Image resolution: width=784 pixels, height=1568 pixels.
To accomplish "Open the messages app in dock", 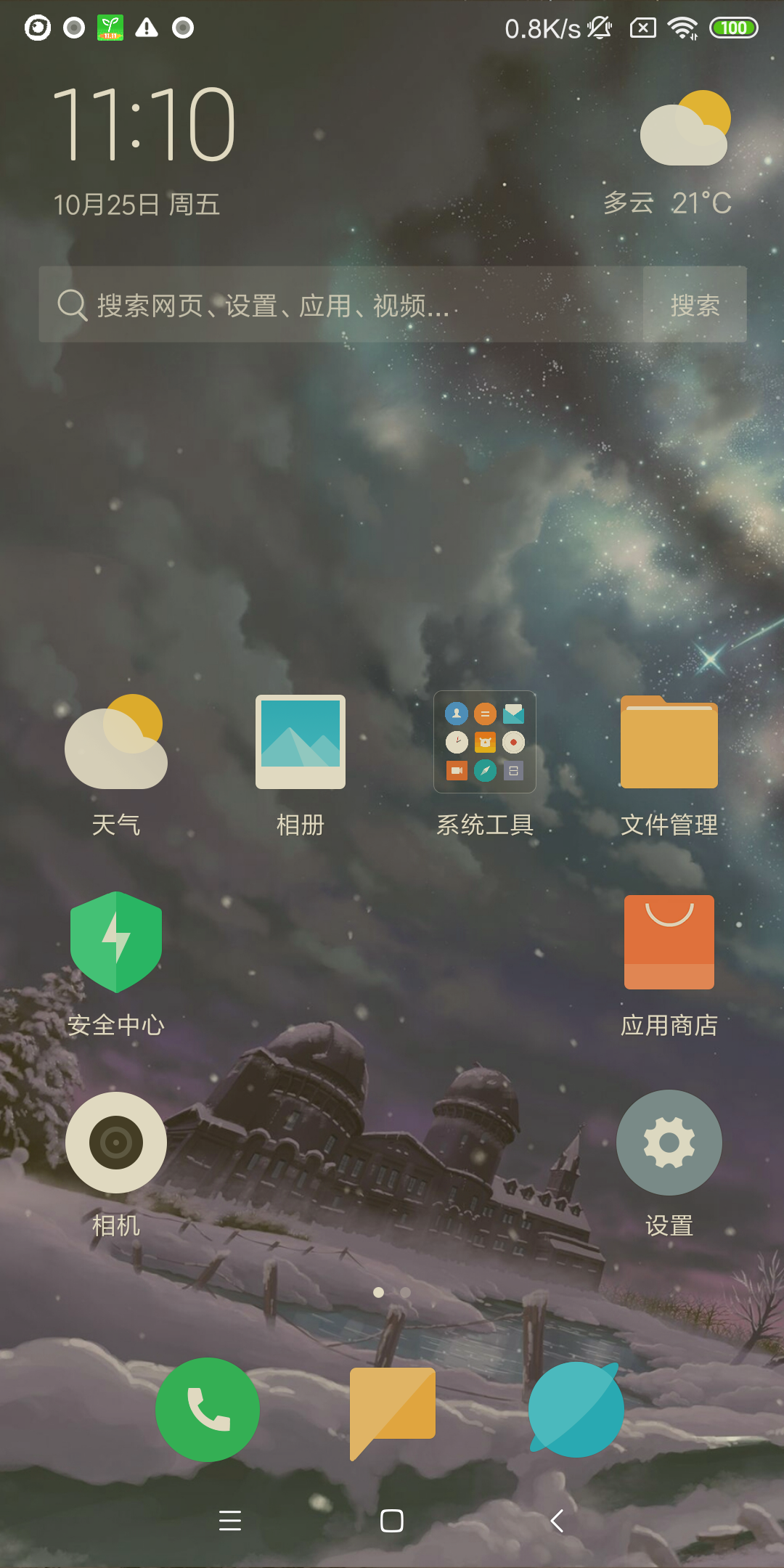I will [392, 1410].
